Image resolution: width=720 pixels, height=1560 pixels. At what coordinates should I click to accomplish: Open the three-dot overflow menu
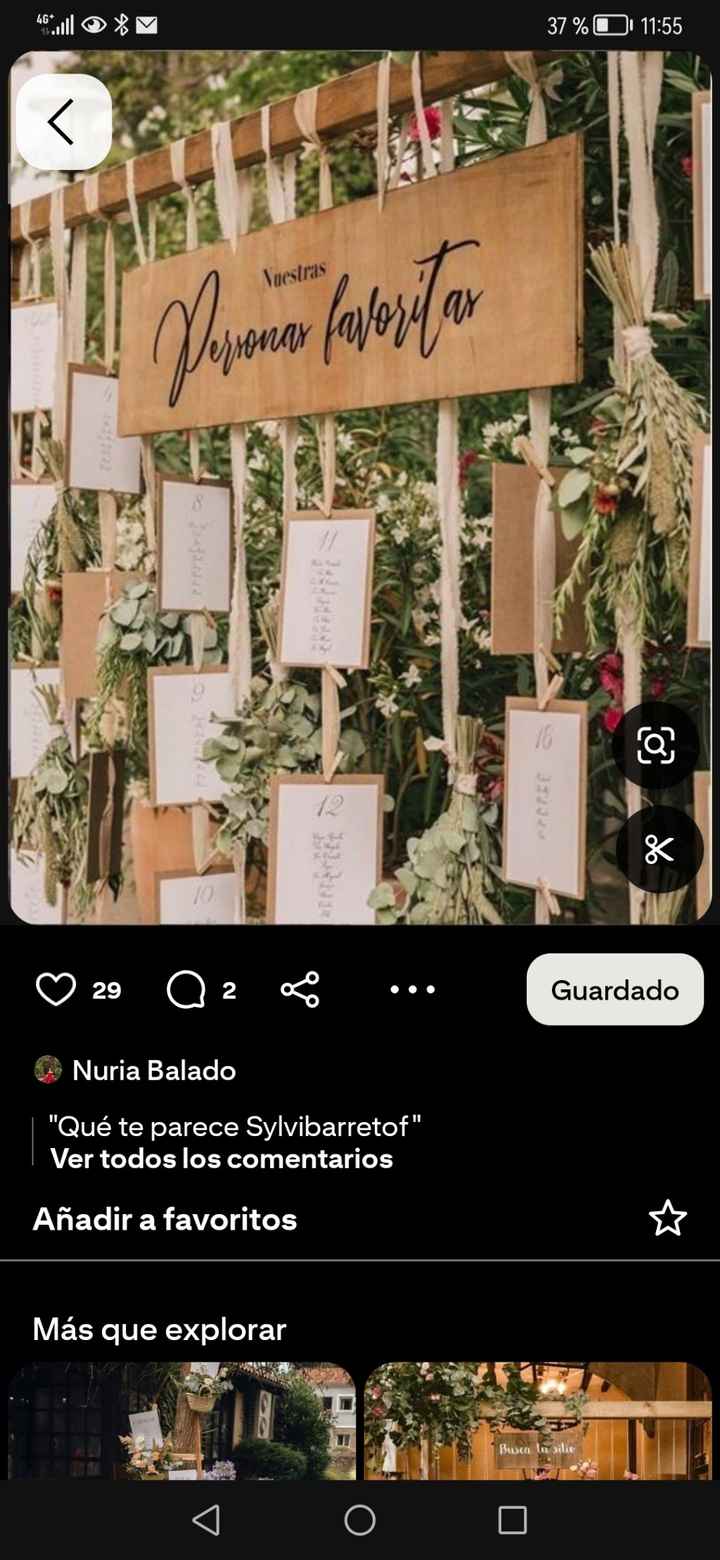(x=413, y=990)
